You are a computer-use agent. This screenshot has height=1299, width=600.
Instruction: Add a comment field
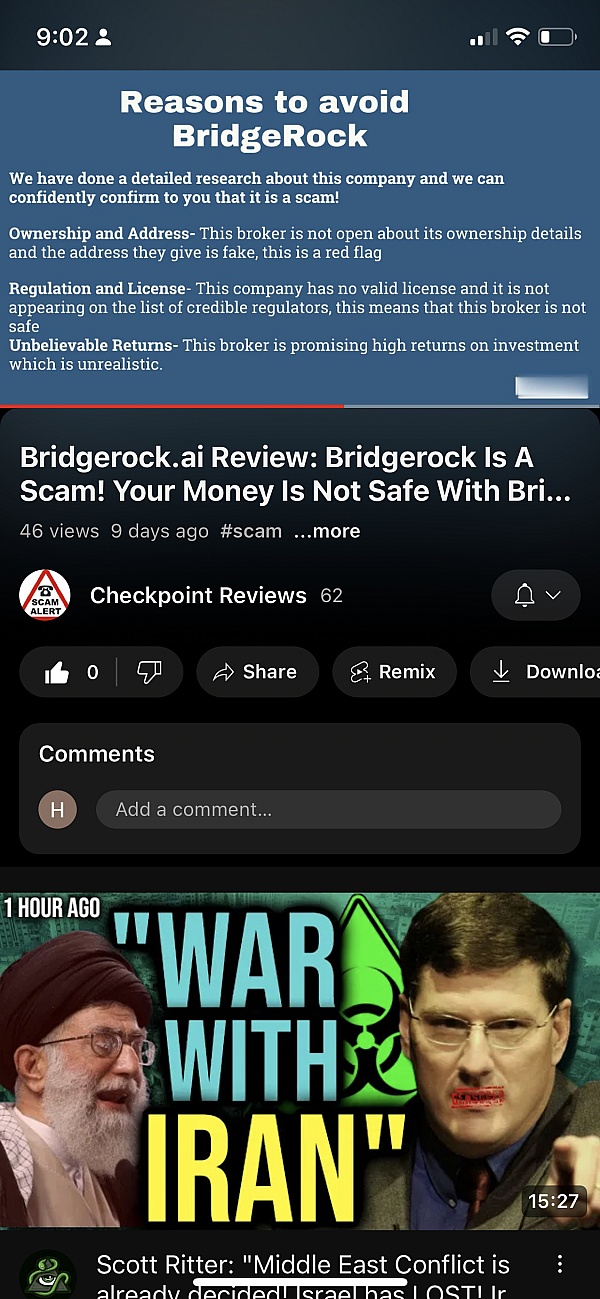coord(328,809)
